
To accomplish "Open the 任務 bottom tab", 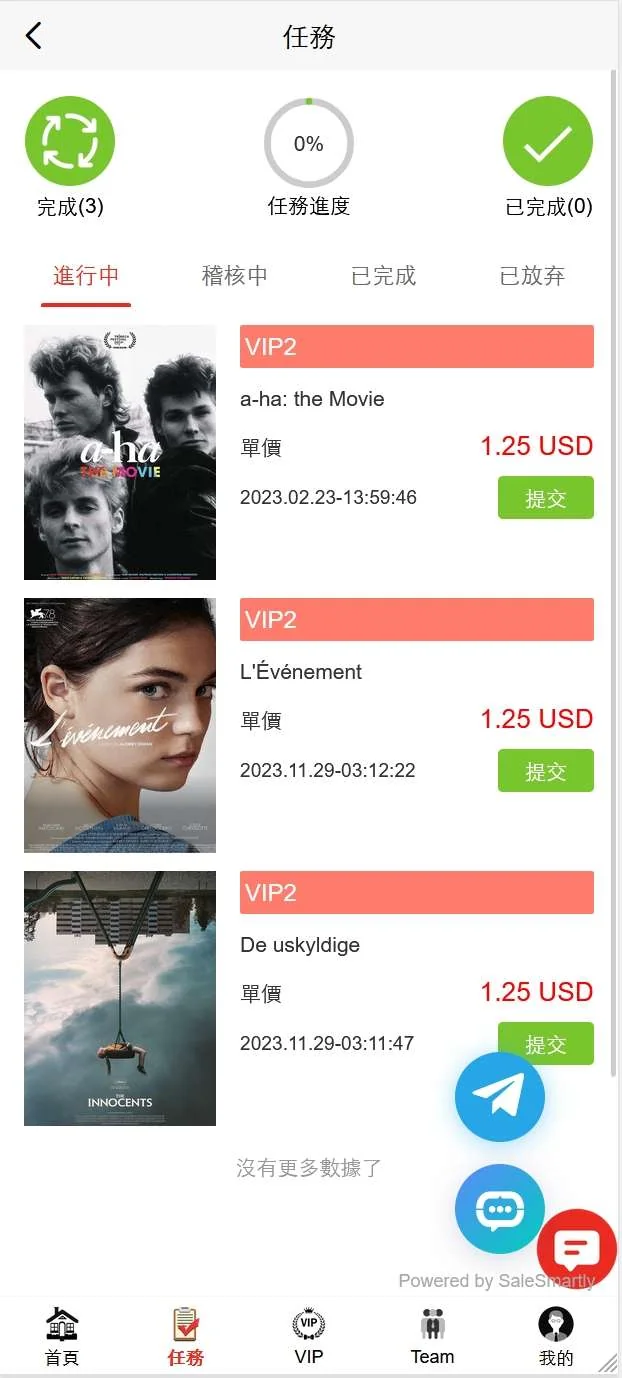I will point(186,1337).
